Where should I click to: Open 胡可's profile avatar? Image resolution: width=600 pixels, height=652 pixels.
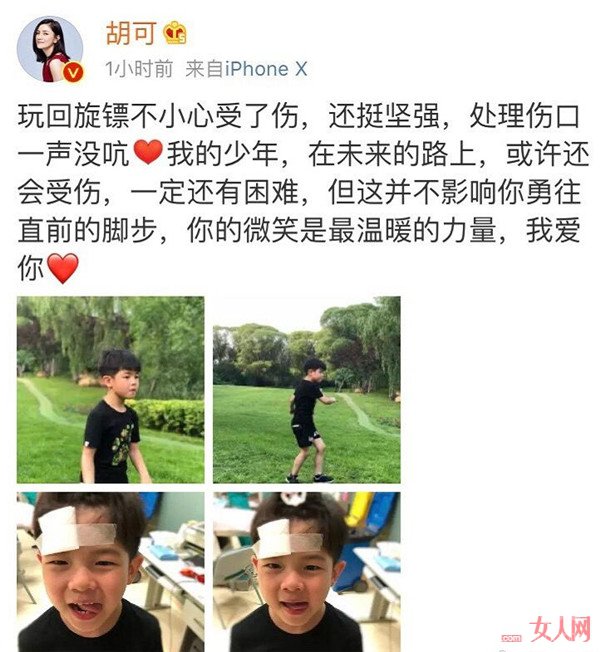[51, 49]
